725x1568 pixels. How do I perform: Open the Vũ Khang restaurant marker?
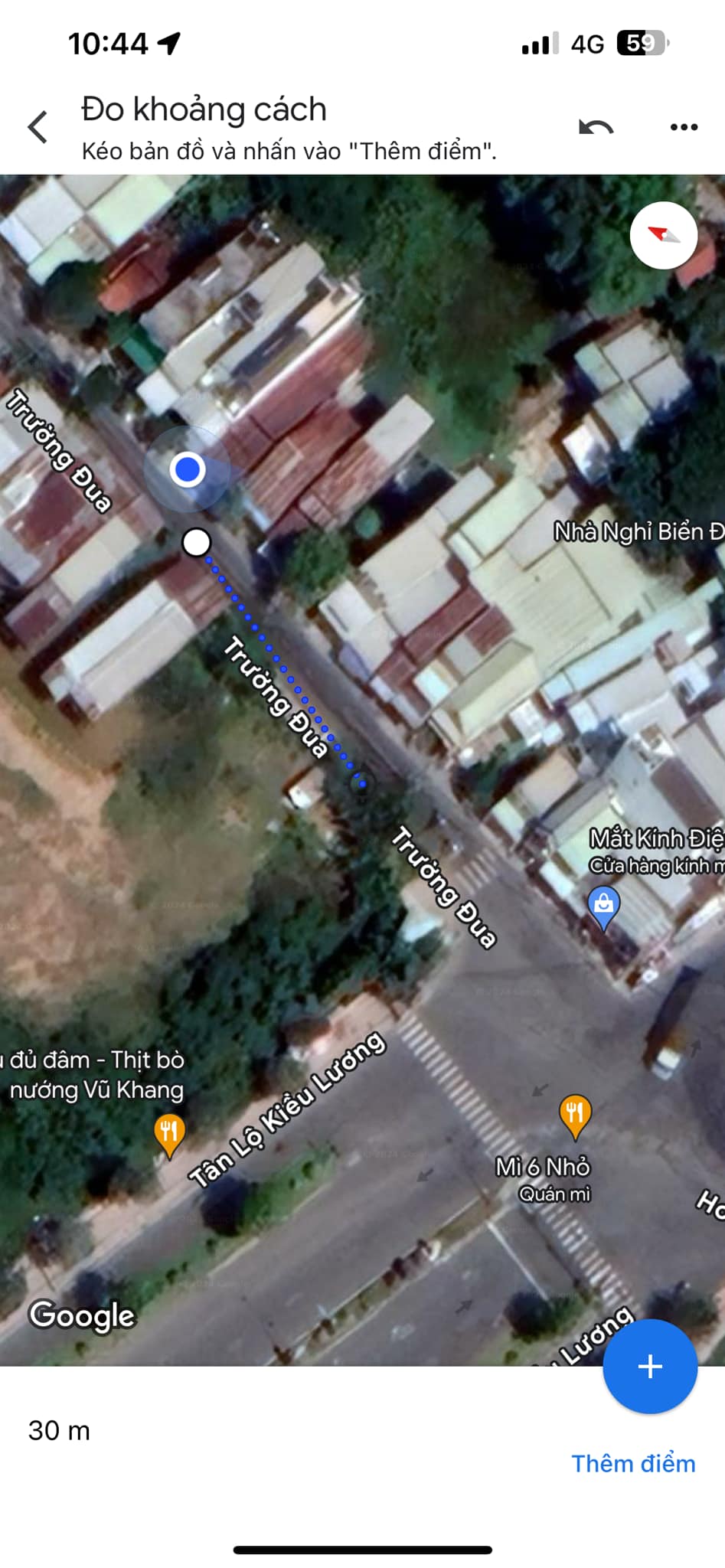[169, 1133]
